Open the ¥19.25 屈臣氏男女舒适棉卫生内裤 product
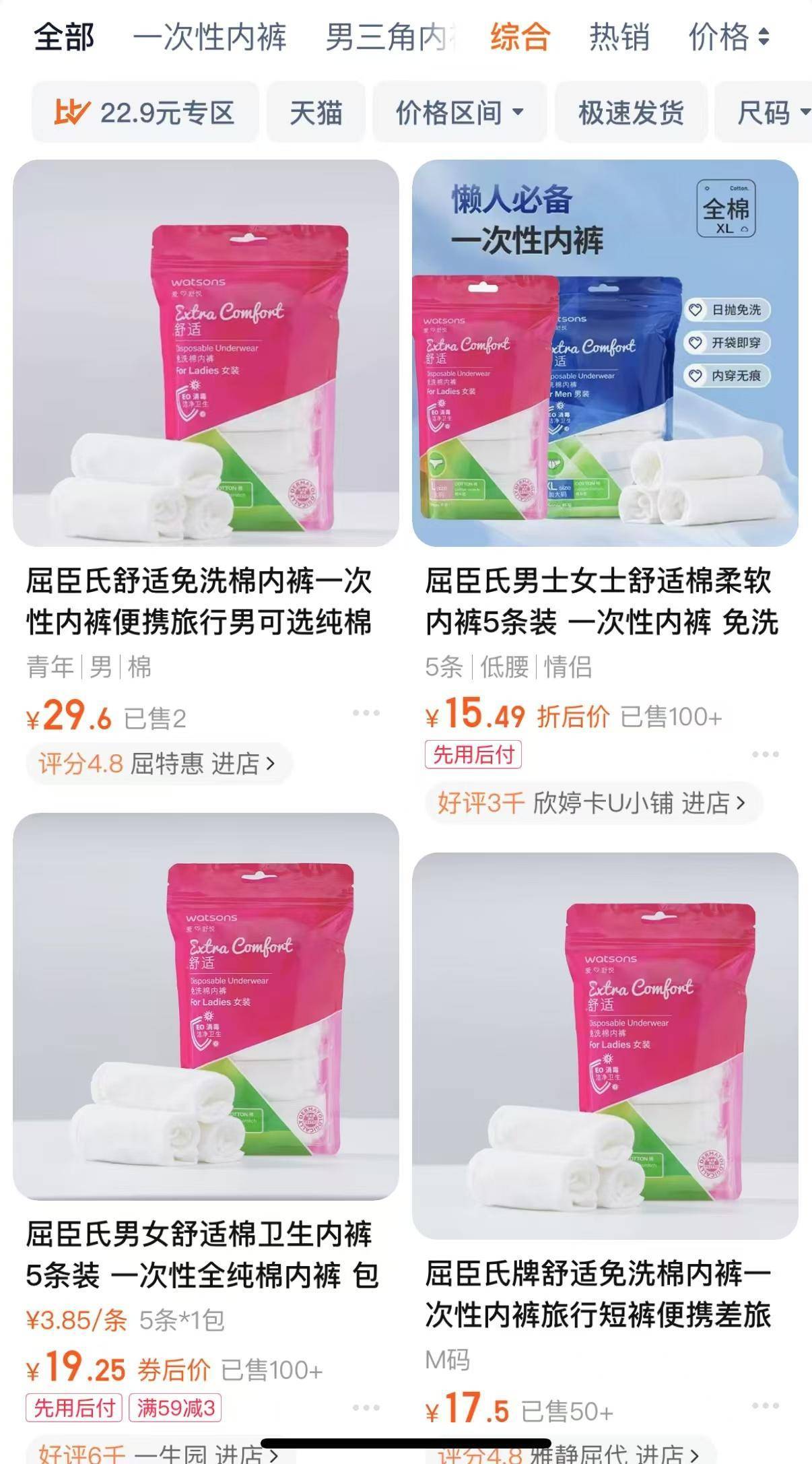The image size is (812, 1464). point(205,1006)
